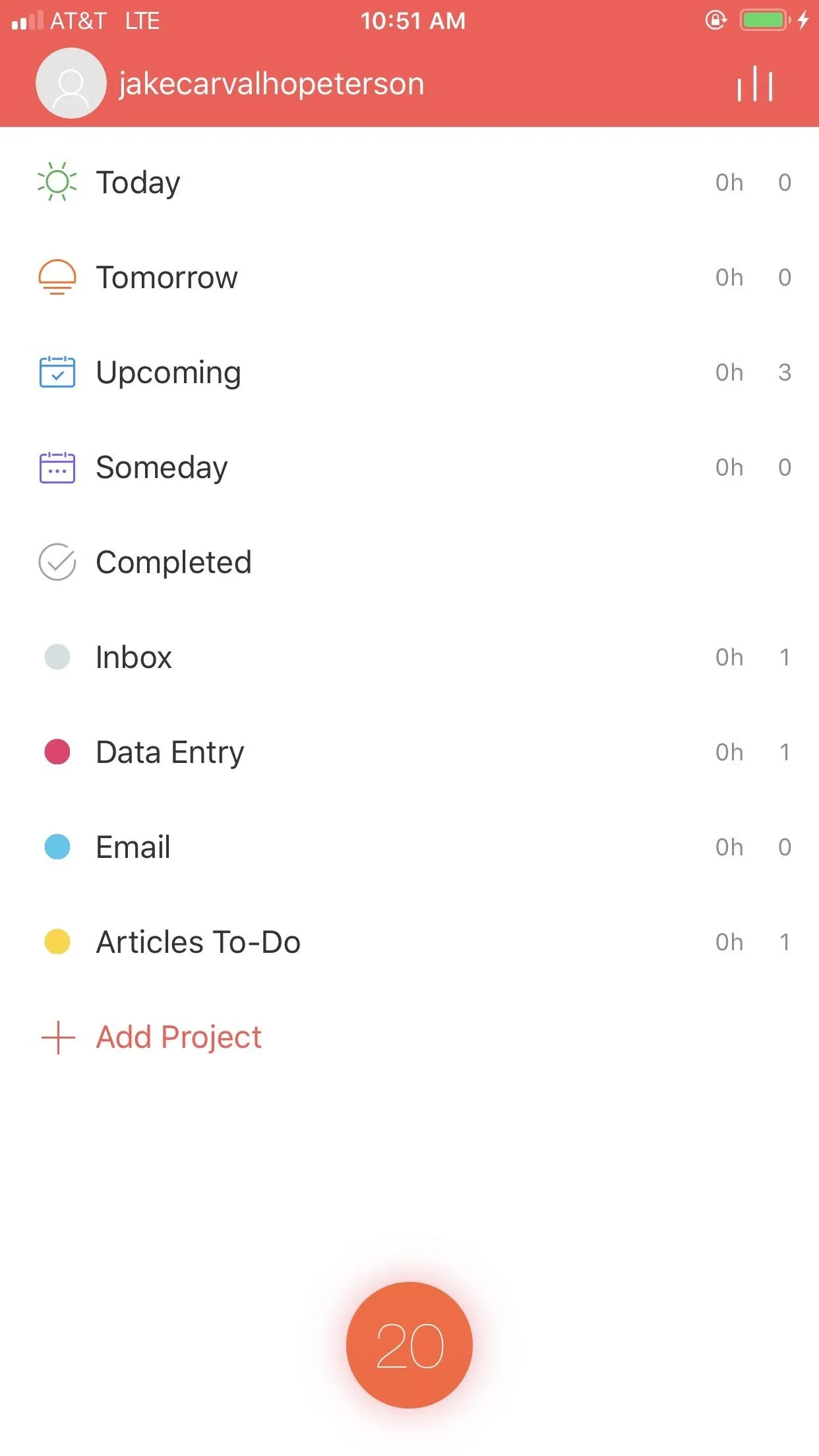This screenshot has width=819, height=1456.
Task: View Completed tasks
Action: coord(409,562)
